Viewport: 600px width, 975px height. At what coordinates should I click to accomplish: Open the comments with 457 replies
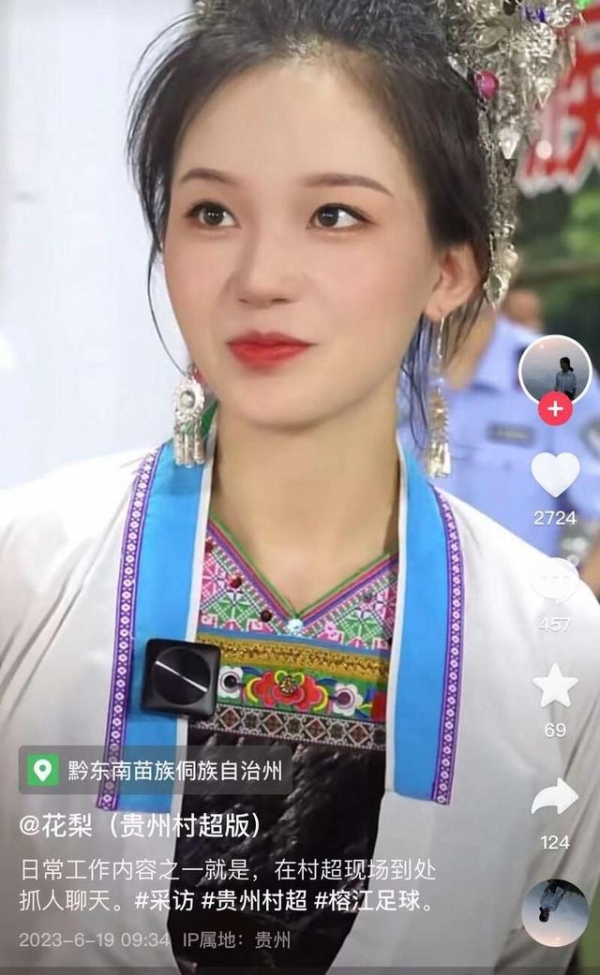(555, 581)
